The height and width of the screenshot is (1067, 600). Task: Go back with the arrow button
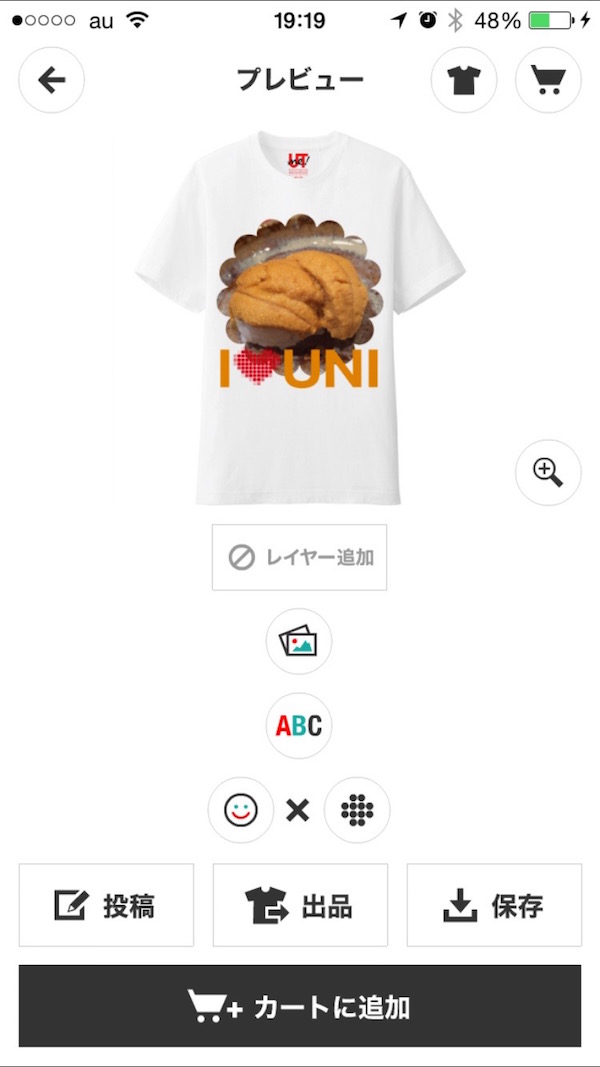click(51, 80)
